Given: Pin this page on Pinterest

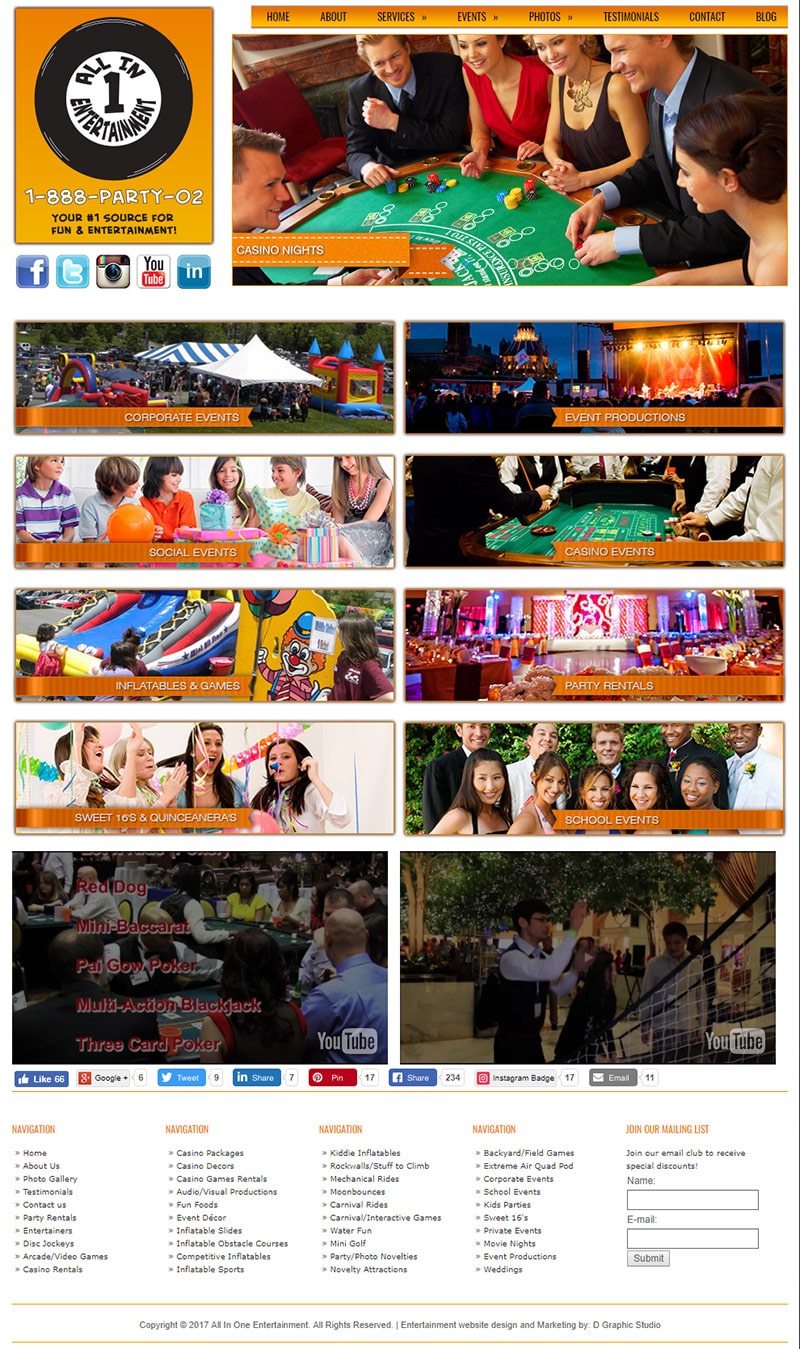Looking at the screenshot, I should click(x=333, y=1078).
